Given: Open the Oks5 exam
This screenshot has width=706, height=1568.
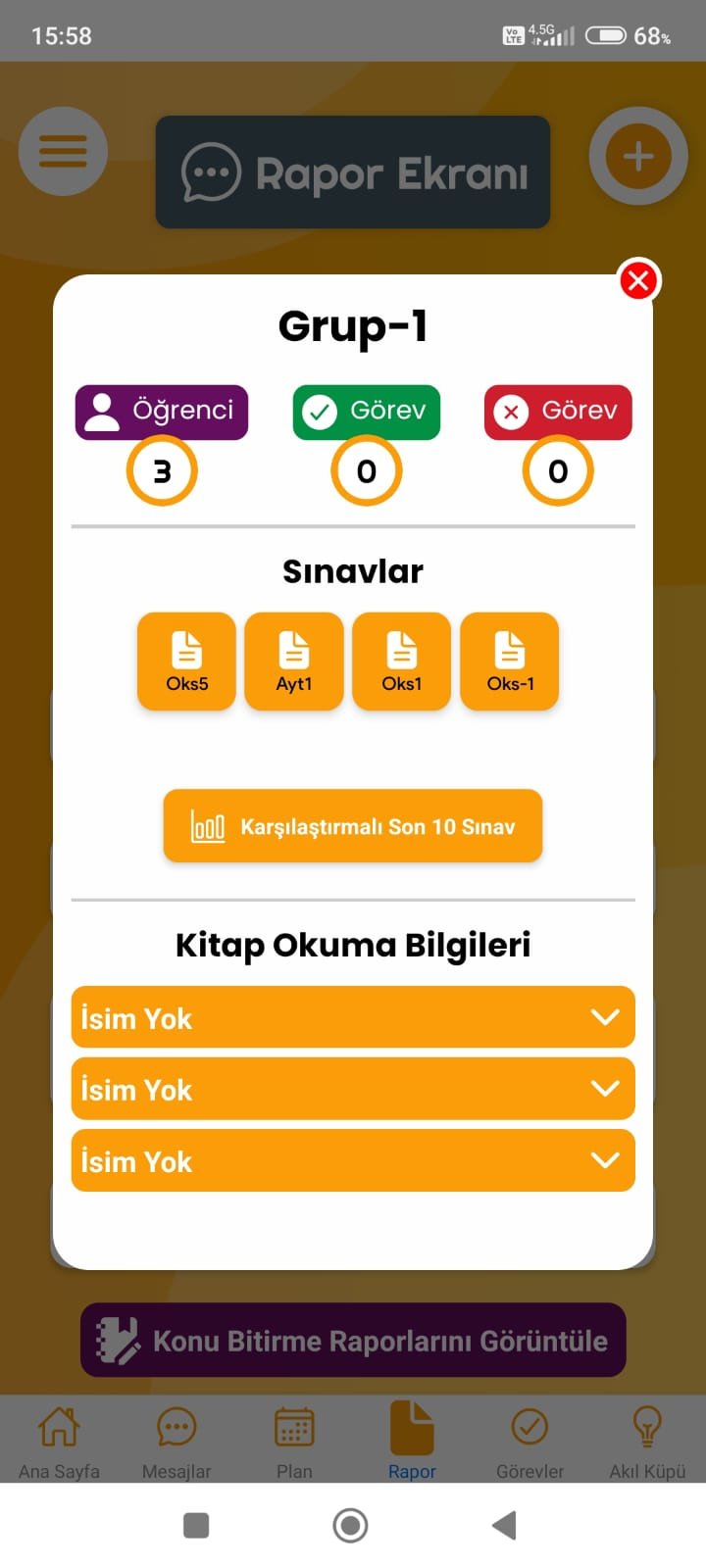Looking at the screenshot, I should tap(186, 661).
